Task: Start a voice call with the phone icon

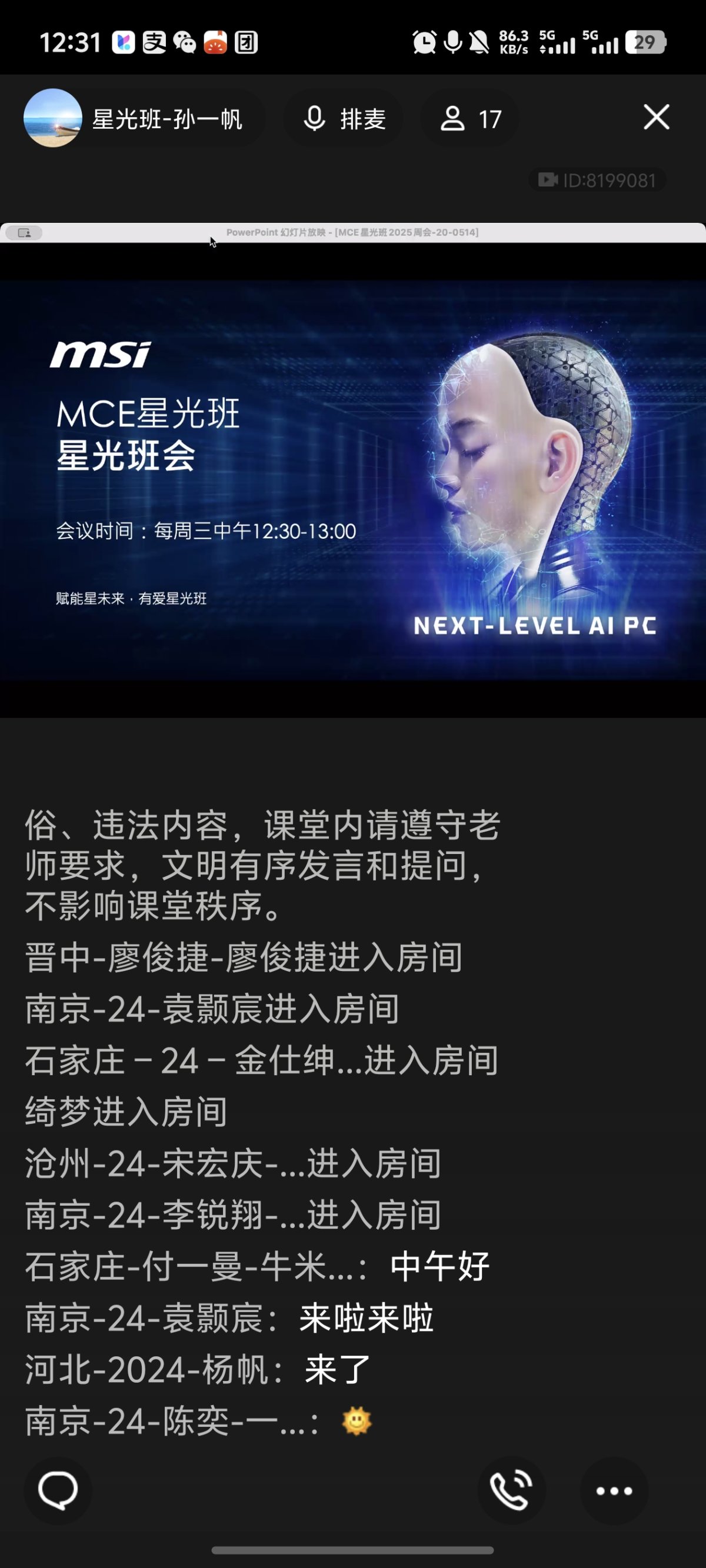Action: coord(511,1490)
